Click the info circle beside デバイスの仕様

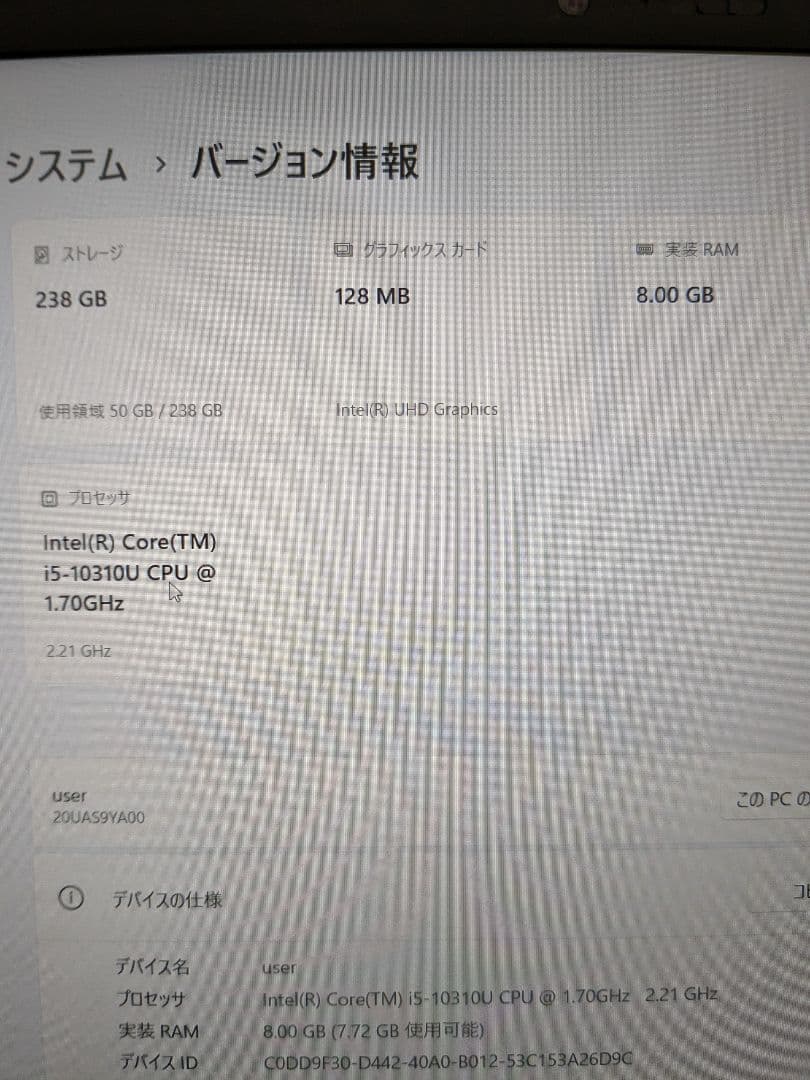click(70, 899)
